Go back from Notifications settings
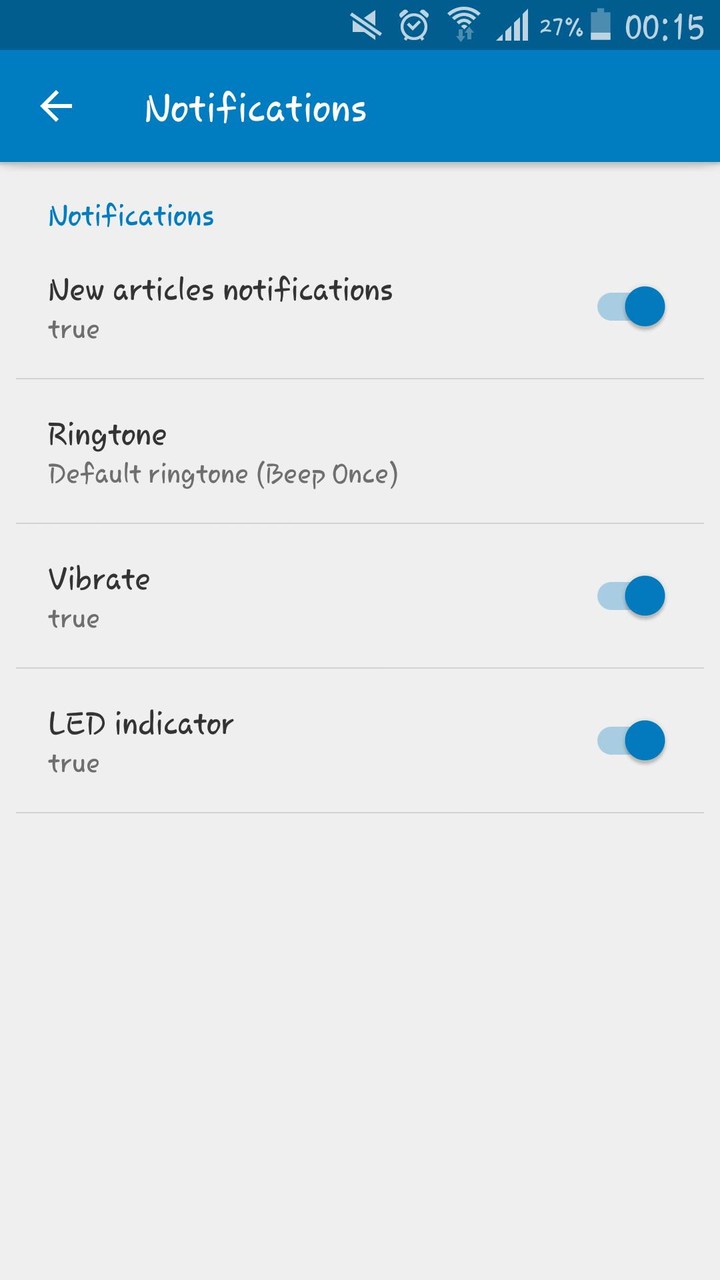 pos(56,107)
